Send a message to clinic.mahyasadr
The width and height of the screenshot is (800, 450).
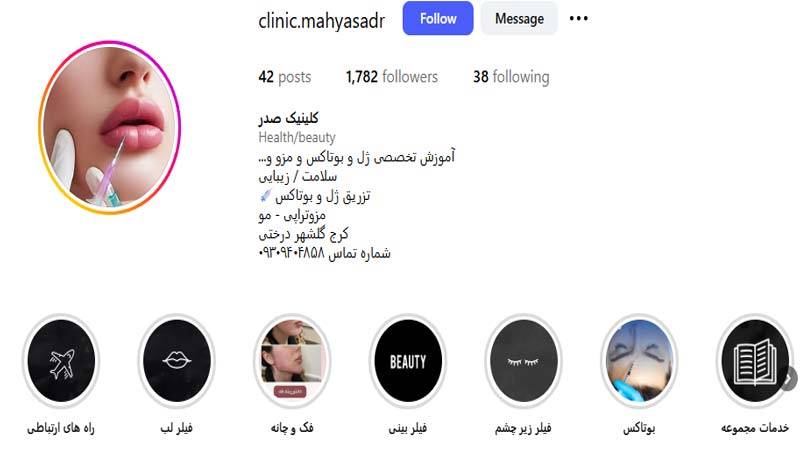coord(519,19)
